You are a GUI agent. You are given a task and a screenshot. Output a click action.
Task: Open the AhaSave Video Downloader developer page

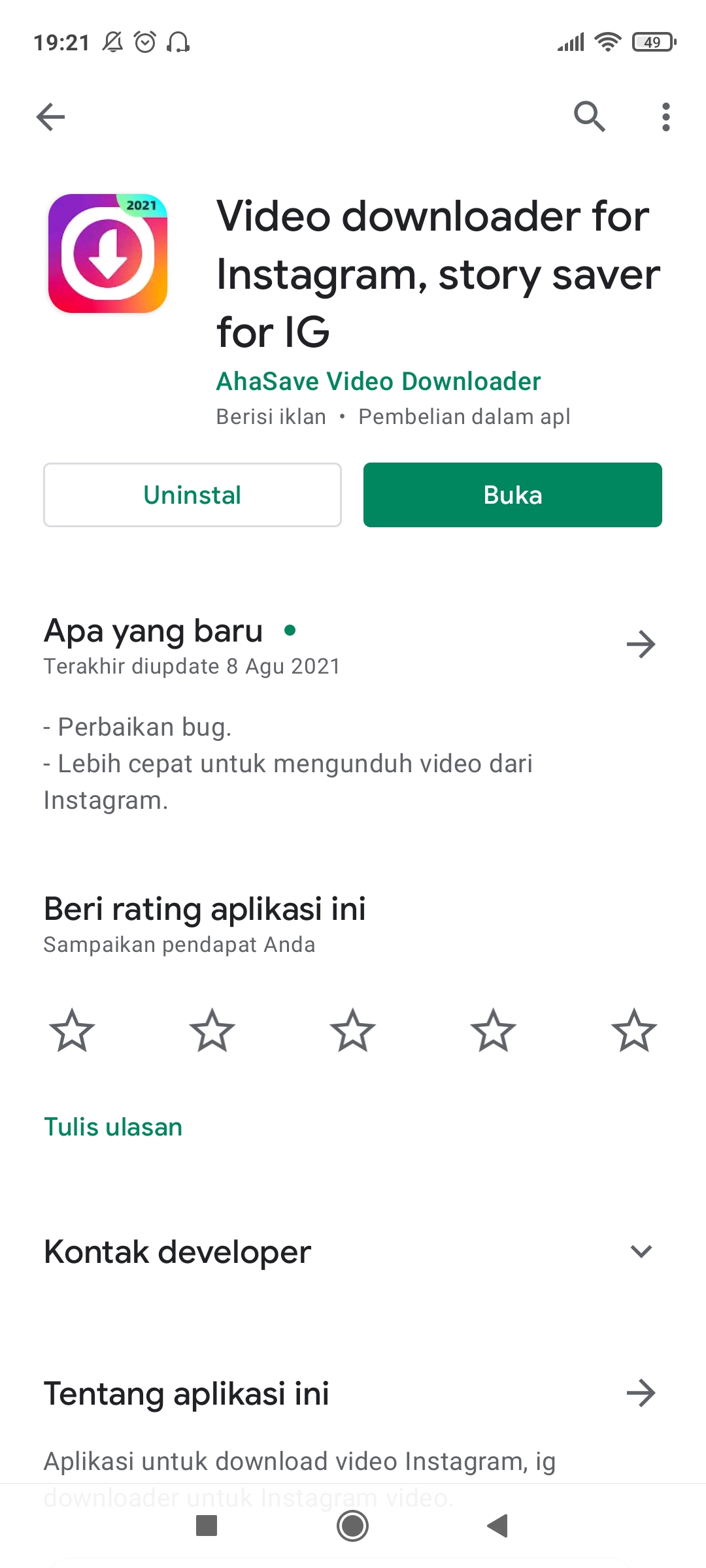(378, 382)
